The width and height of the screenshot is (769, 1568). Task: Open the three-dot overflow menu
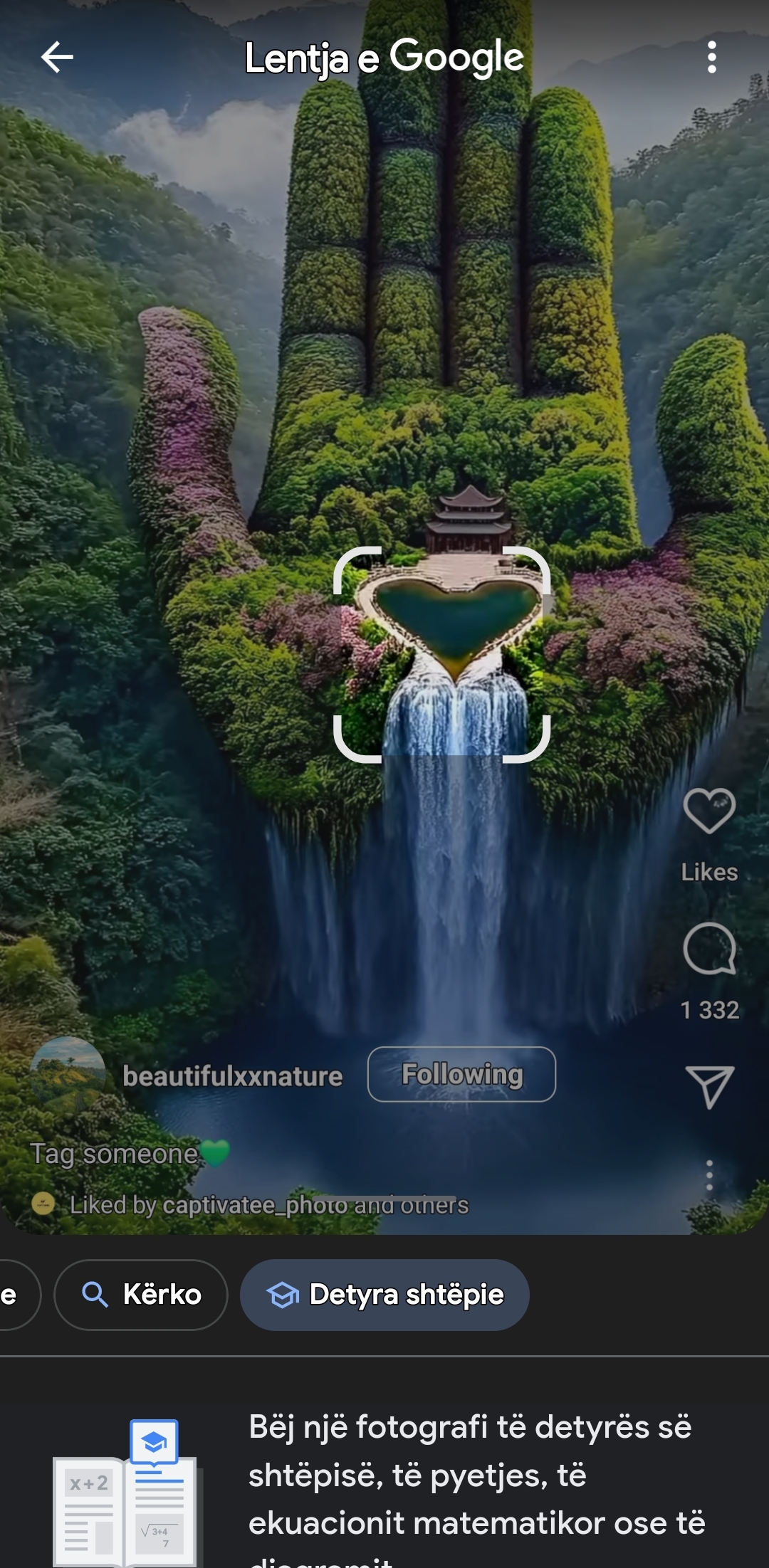711,57
